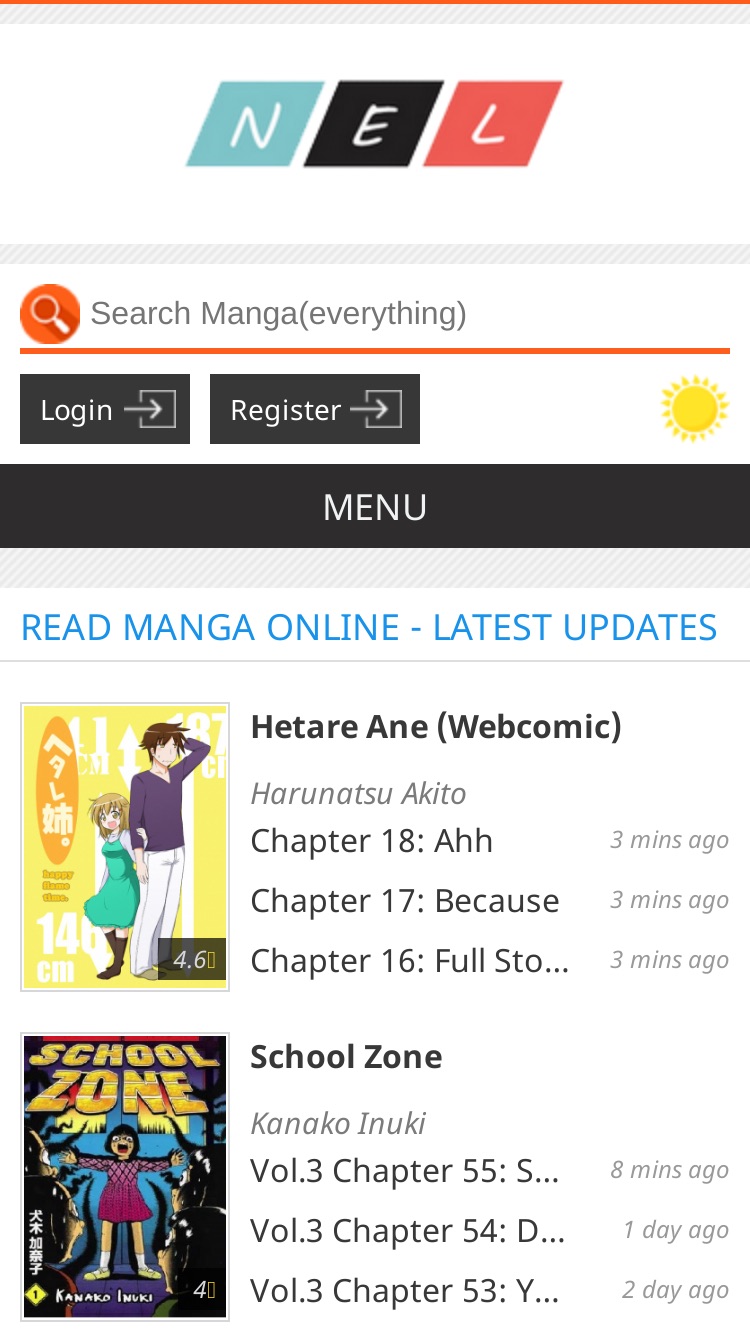
Task: Read School Zone Vol.3 Chapter 54
Action: (408, 1230)
